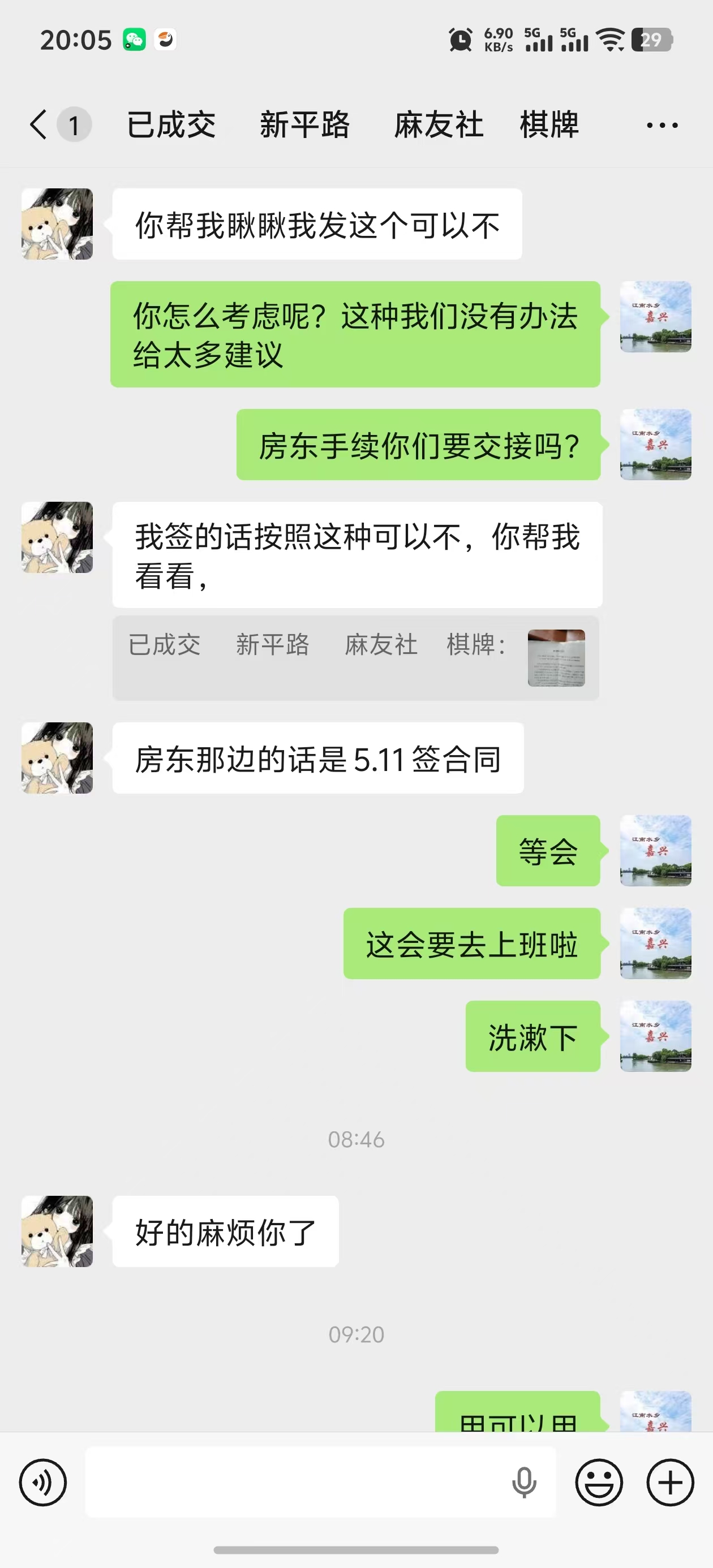Tap the plus icon to open attachments
The height and width of the screenshot is (1568, 713).
[668, 1482]
